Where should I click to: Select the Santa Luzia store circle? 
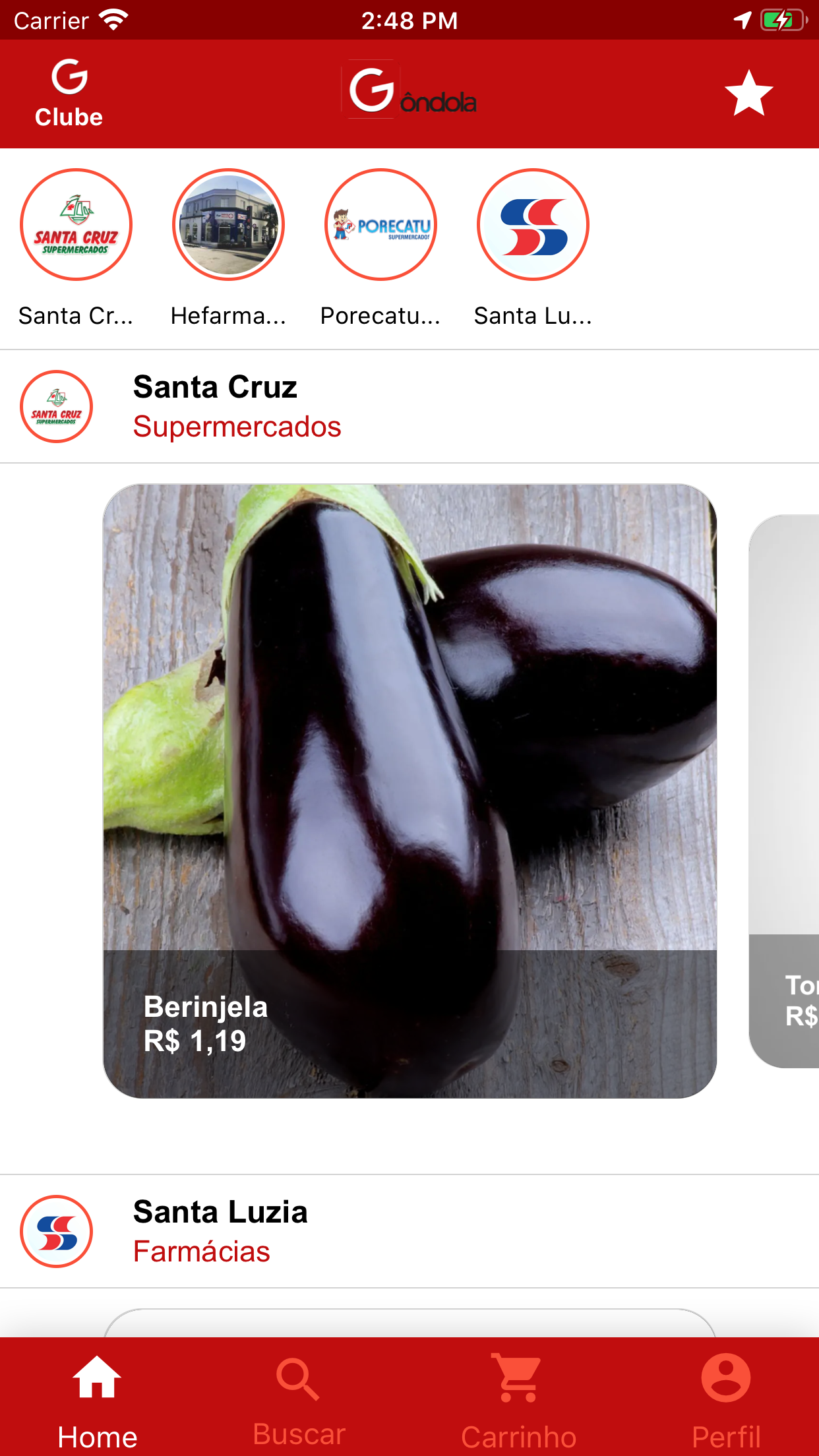[533, 225]
